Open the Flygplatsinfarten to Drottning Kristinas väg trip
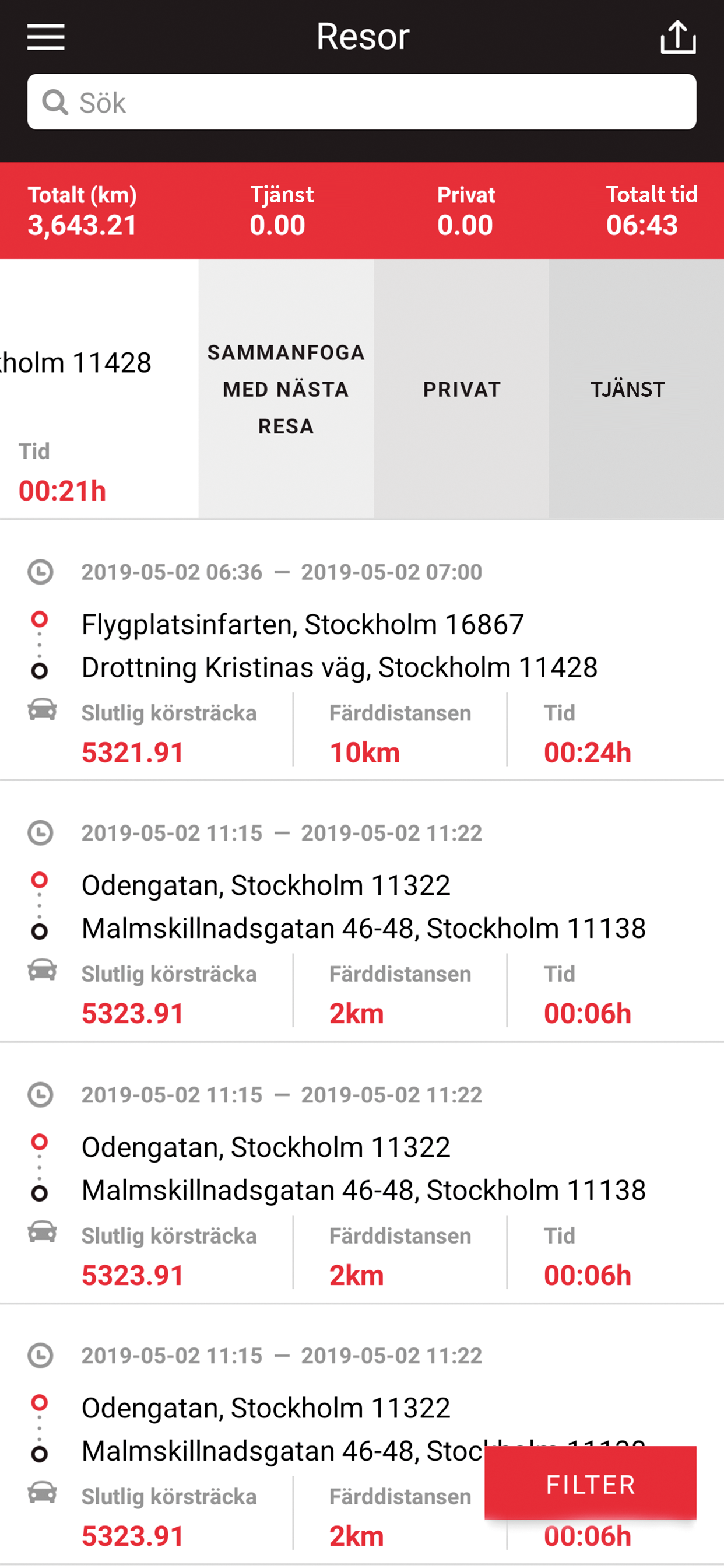The width and height of the screenshot is (724, 1568). click(362, 650)
